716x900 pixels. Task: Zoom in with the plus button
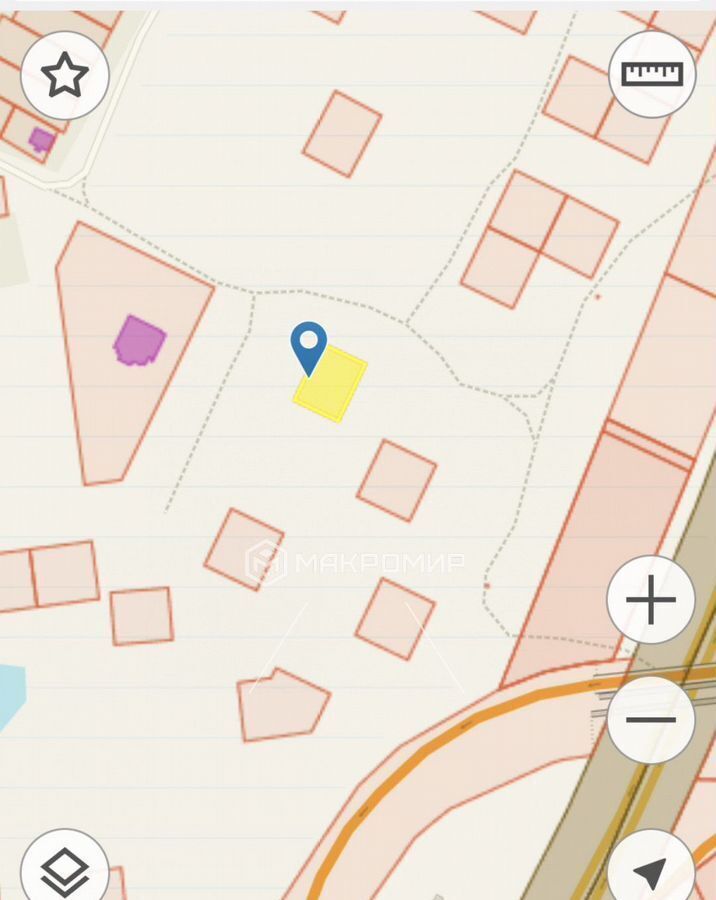click(x=651, y=601)
